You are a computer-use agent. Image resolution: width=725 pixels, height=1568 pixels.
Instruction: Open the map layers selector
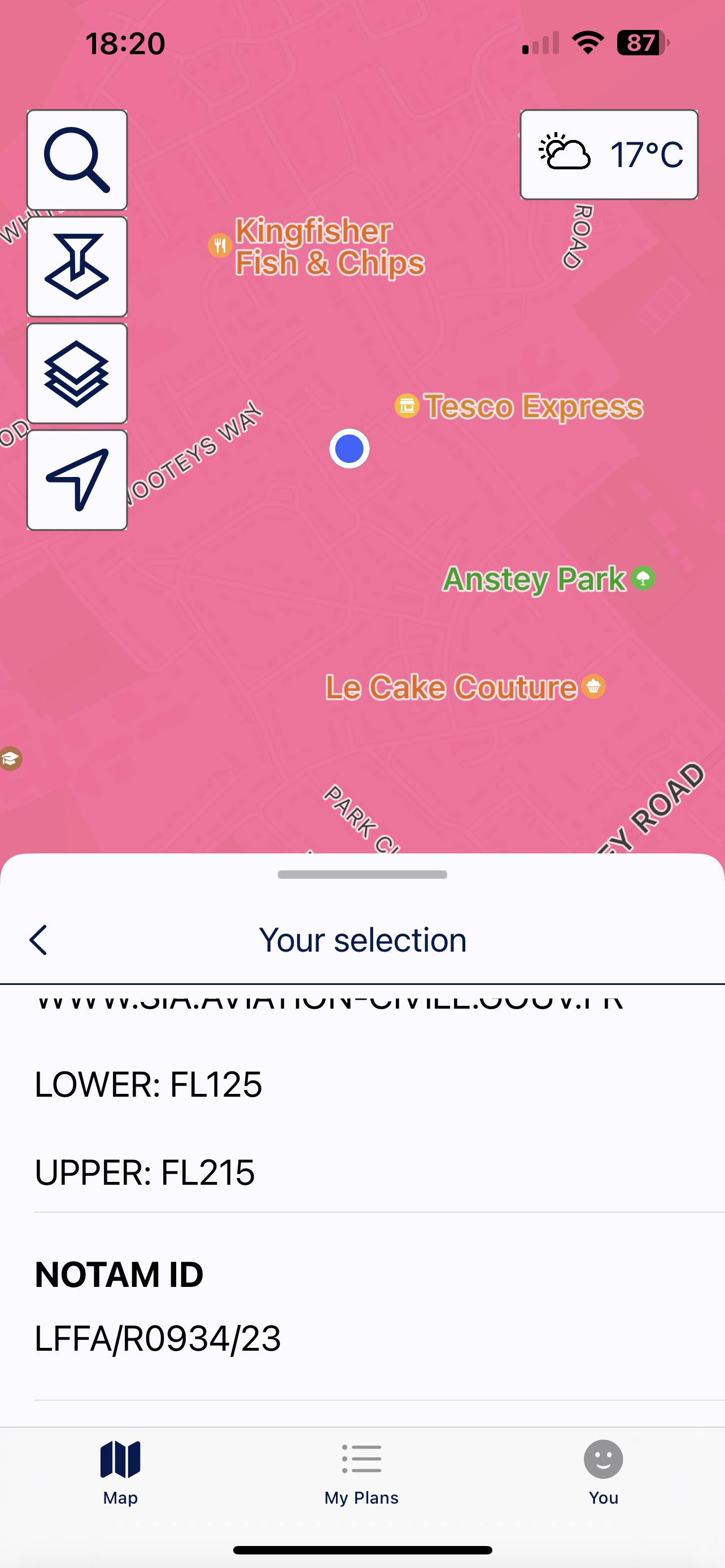(77, 373)
